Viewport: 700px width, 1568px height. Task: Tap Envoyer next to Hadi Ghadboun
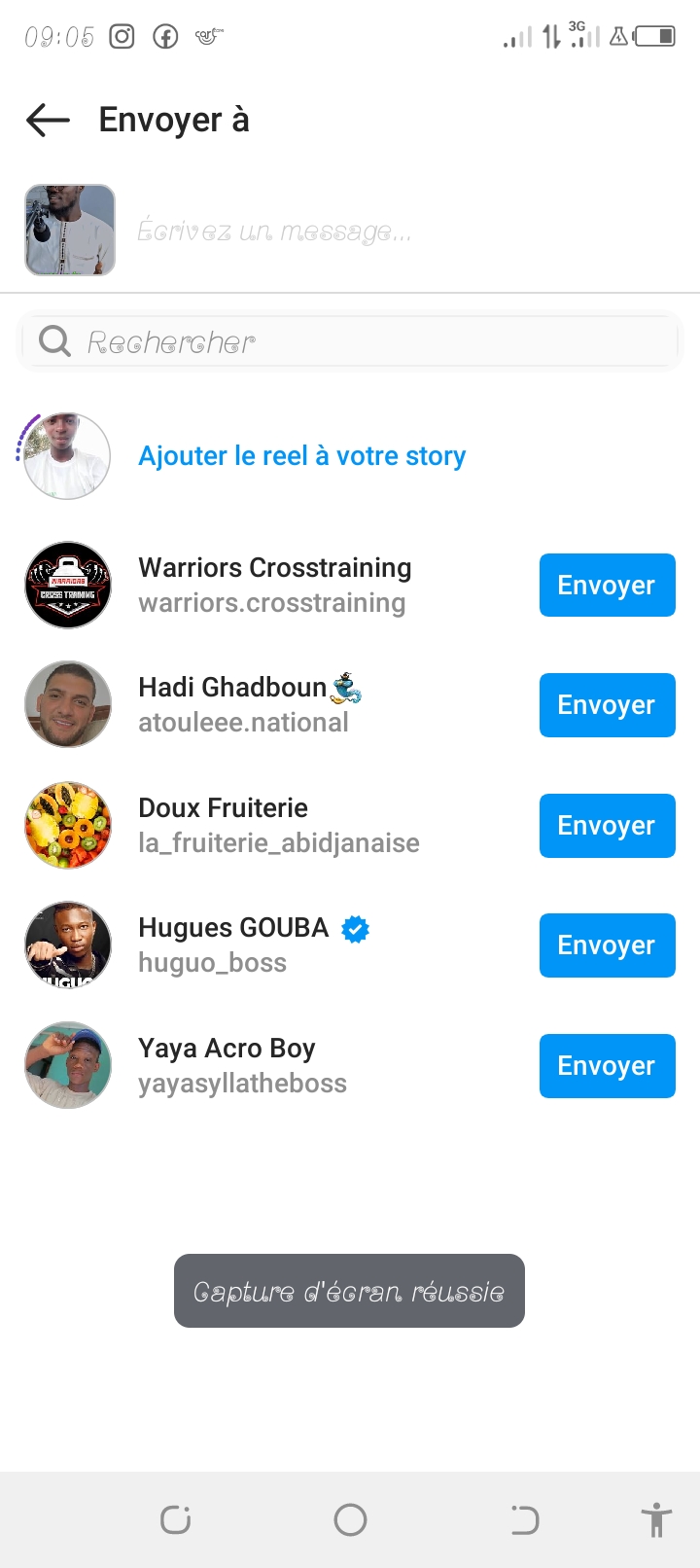point(607,705)
